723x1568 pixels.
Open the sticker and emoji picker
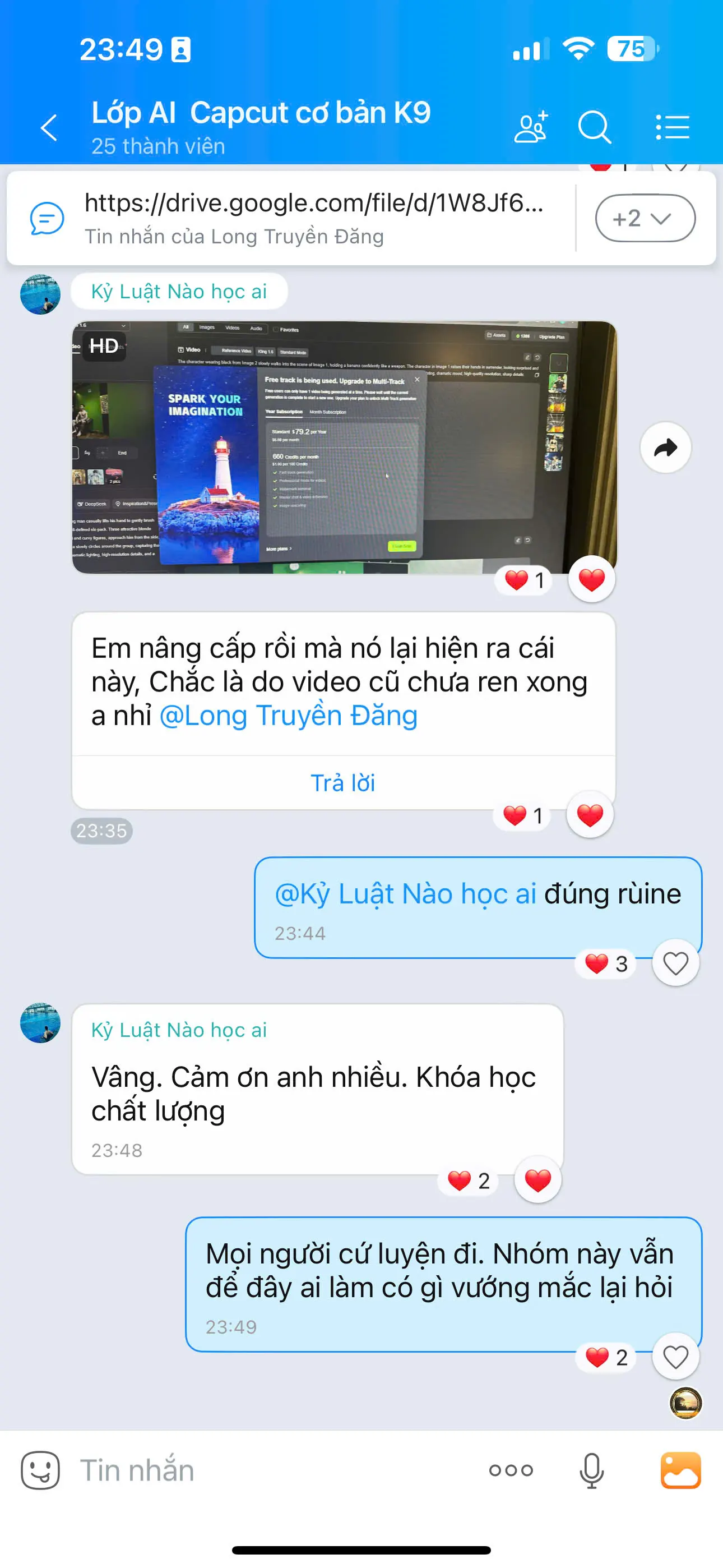[x=40, y=1470]
